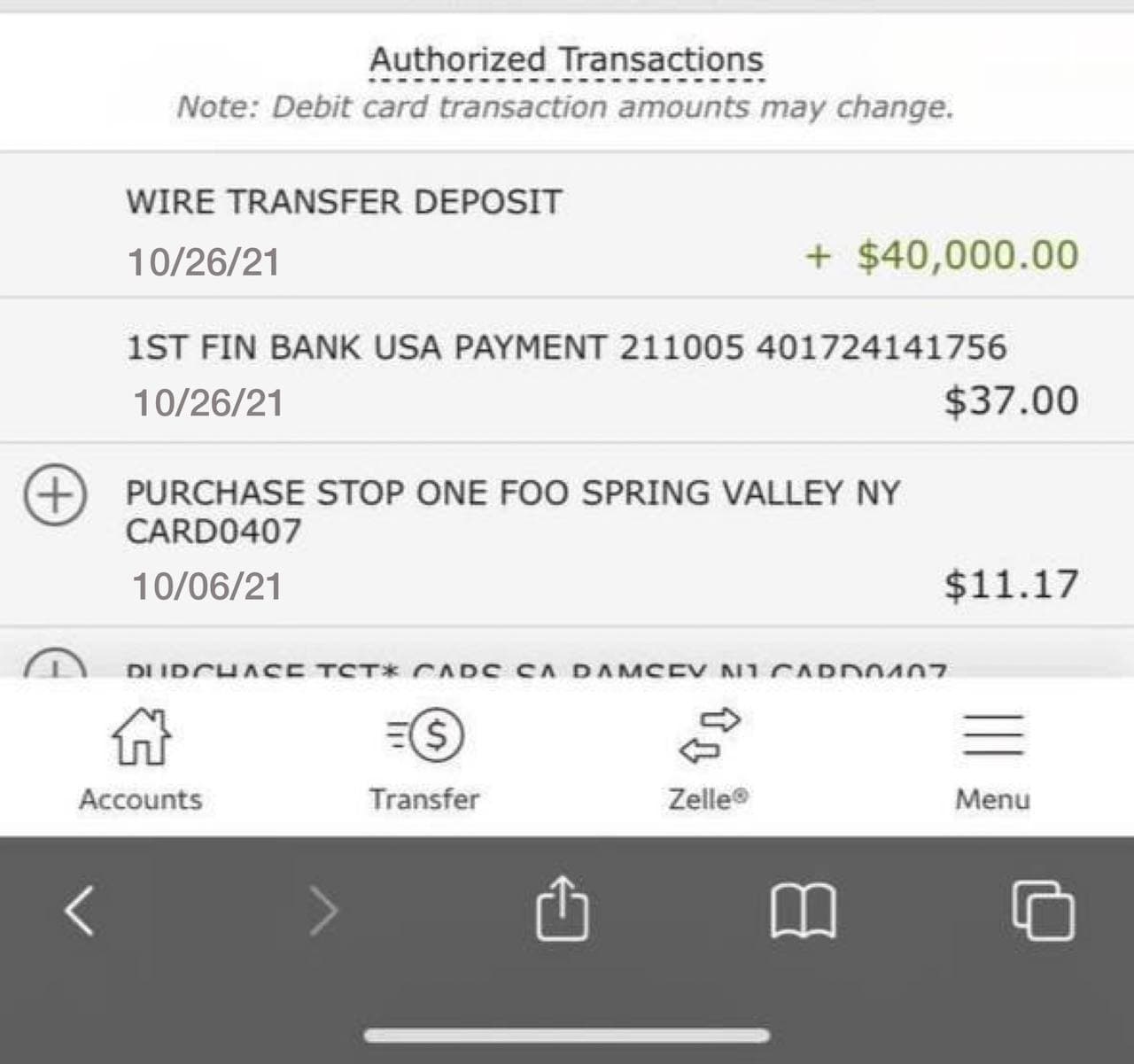Share this page from the browser toolbar

pos(563,908)
